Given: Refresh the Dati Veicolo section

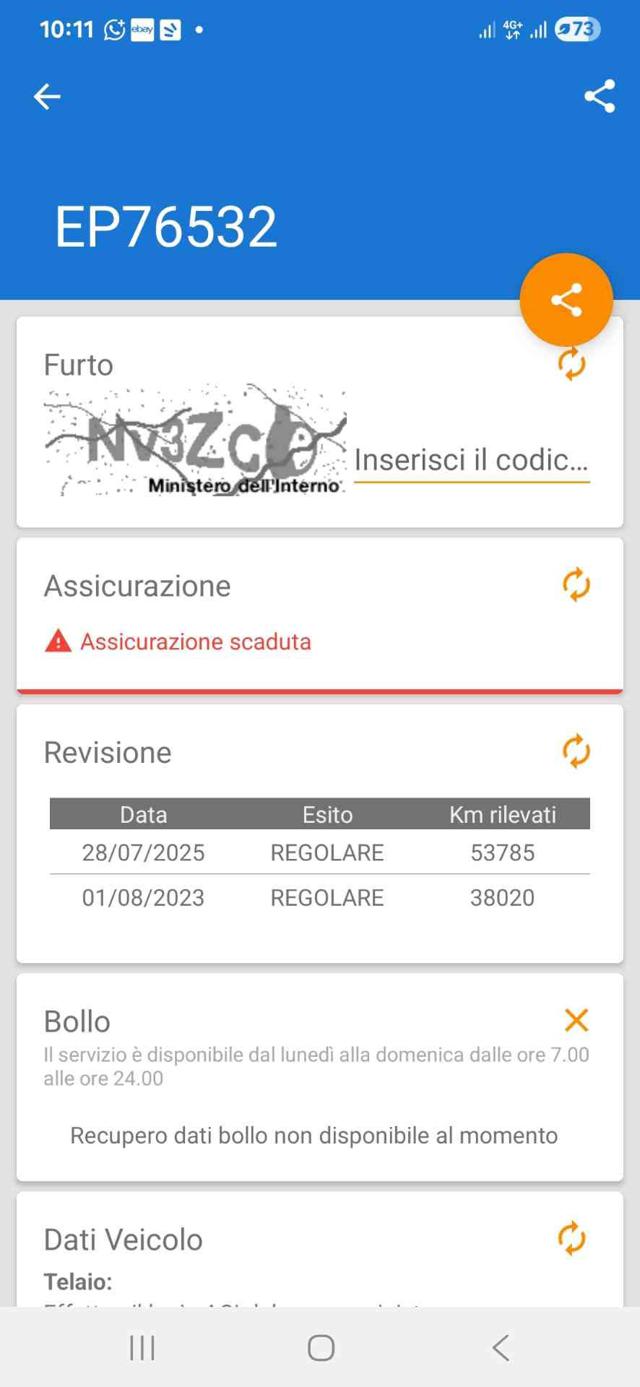Looking at the screenshot, I should [571, 1238].
